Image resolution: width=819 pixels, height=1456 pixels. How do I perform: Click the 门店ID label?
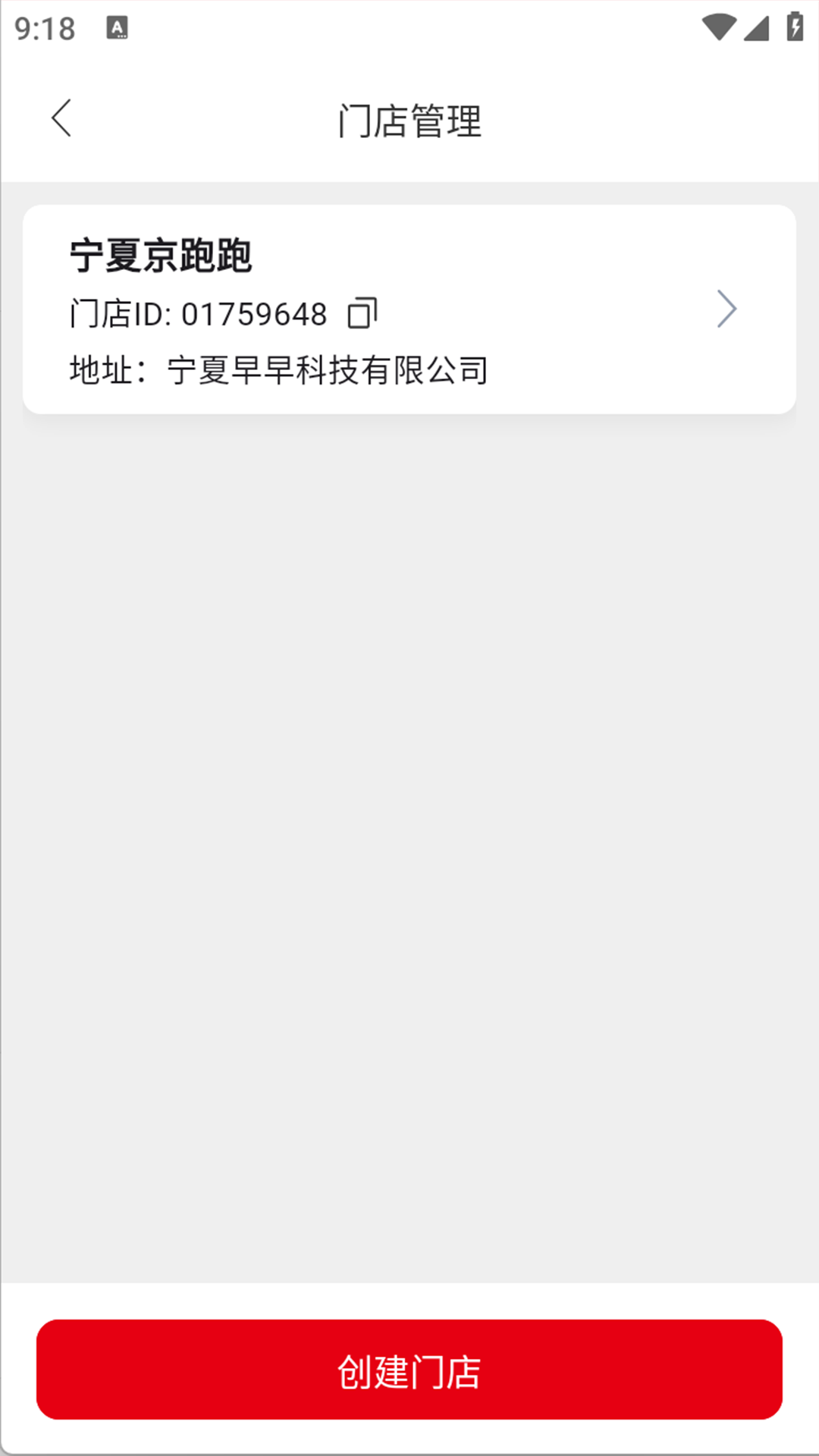[118, 312]
